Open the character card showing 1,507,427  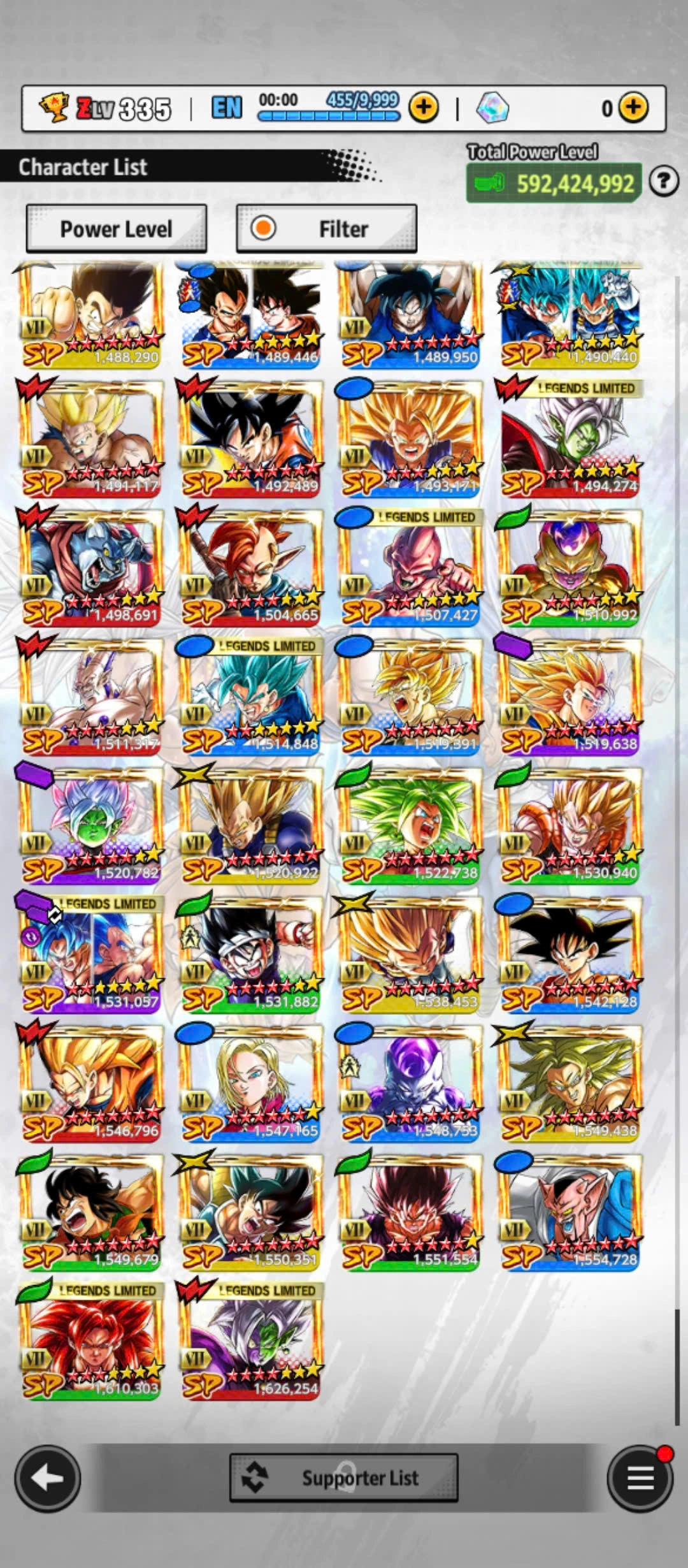(410, 567)
